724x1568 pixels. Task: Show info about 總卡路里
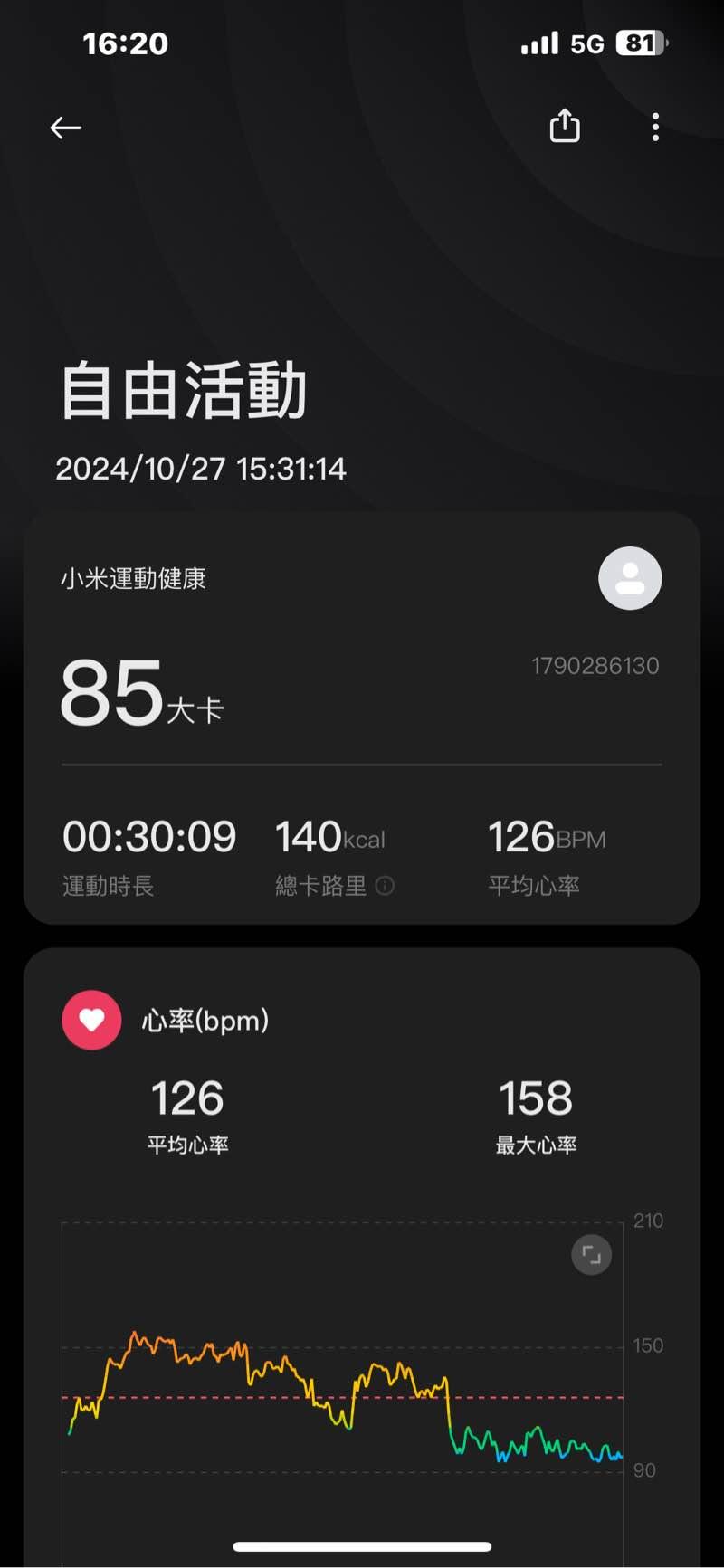385,886
